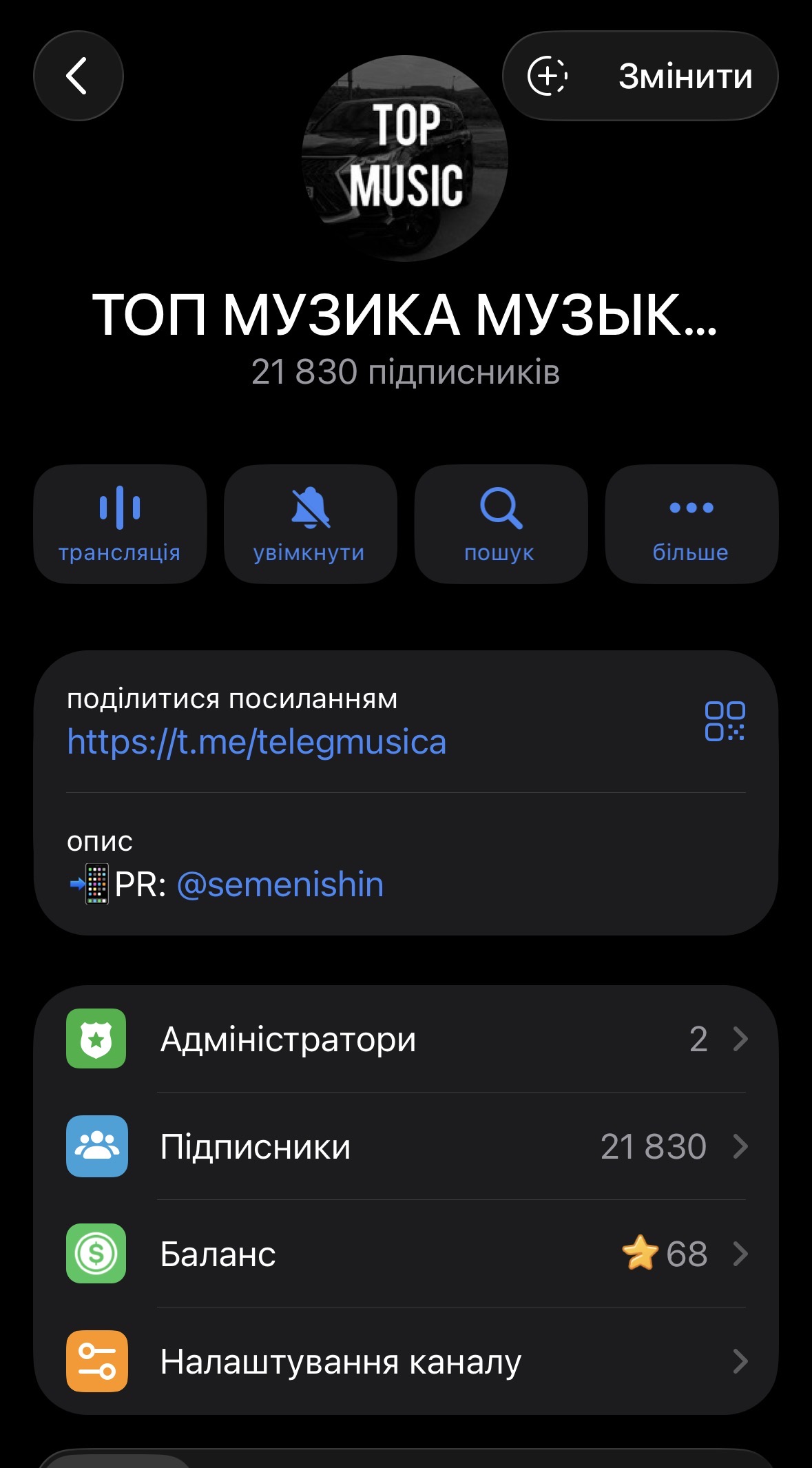Start a live трансляція broadcast

tap(120, 522)
